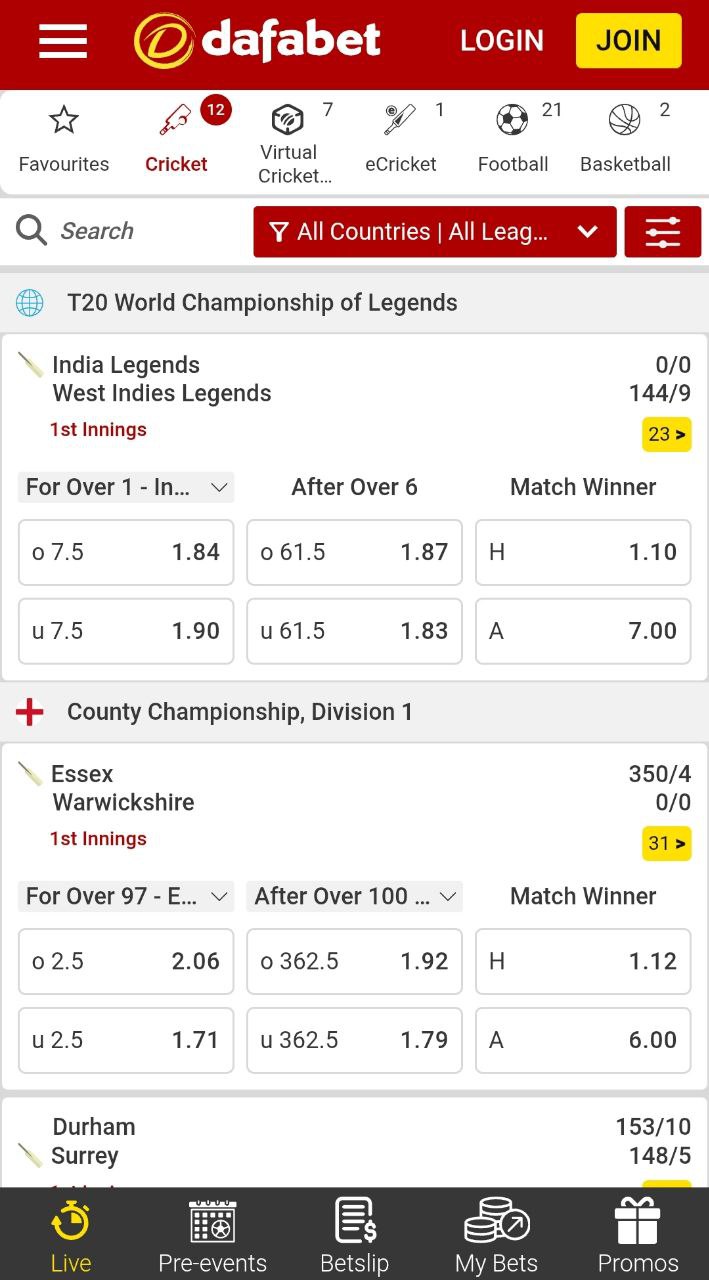Switch to the Favourites tab
Screen dimensions: 709x1280
pos(64,140)
